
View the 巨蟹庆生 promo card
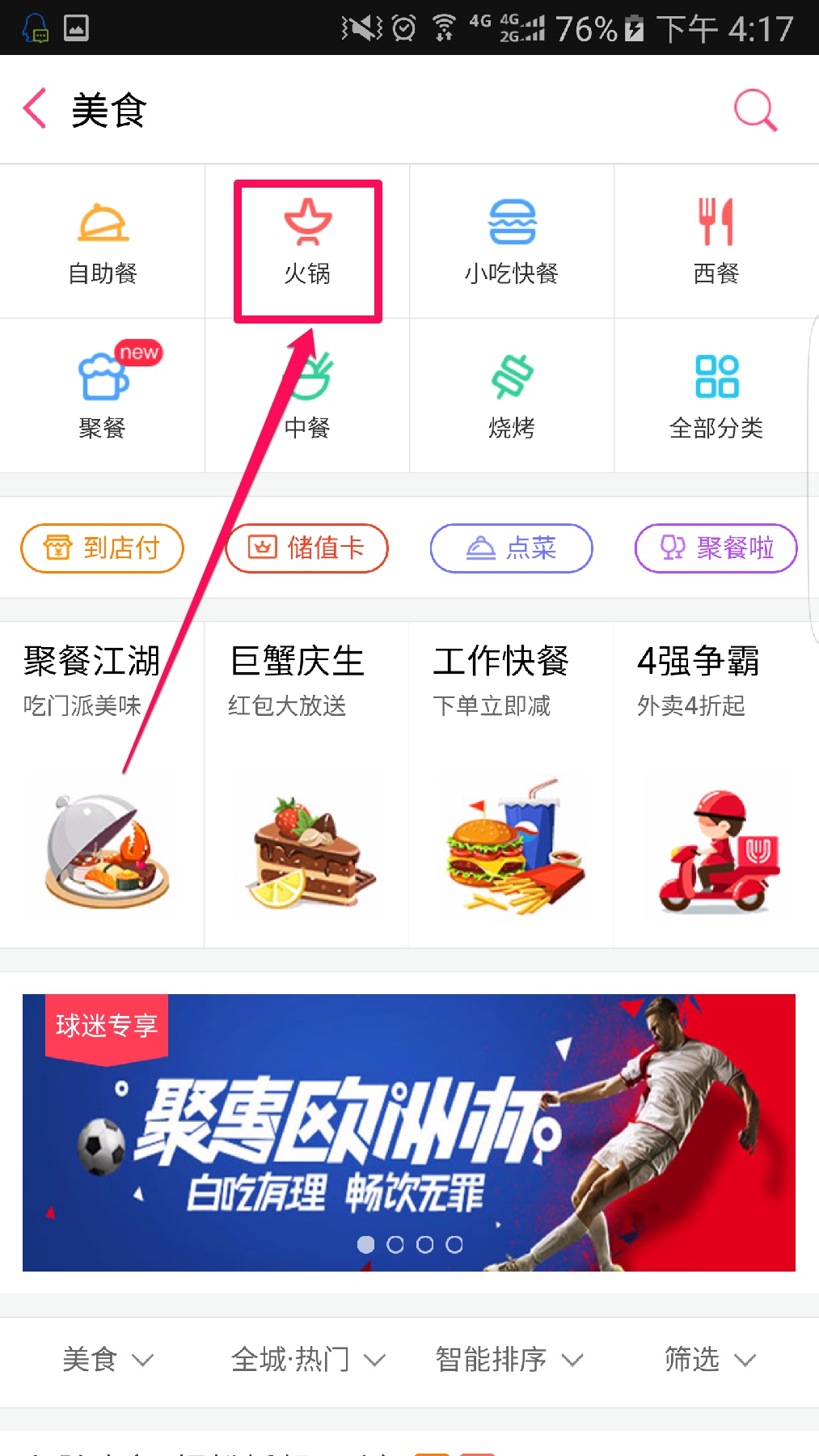[307, 785]
